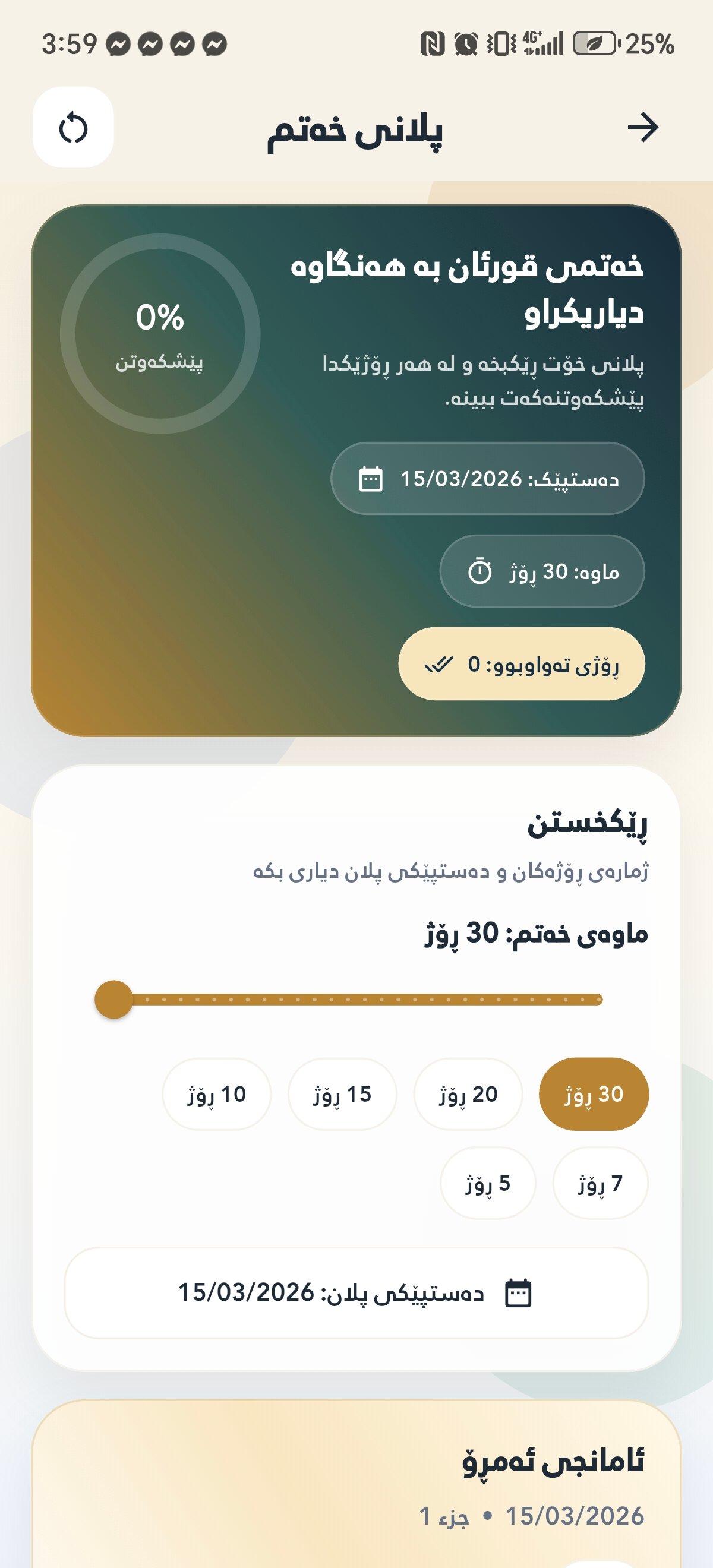This screenshot has width=713, height=1568.
Task: Select the 10 ڕۆژ duration option
Action: tap(216, 1094)
